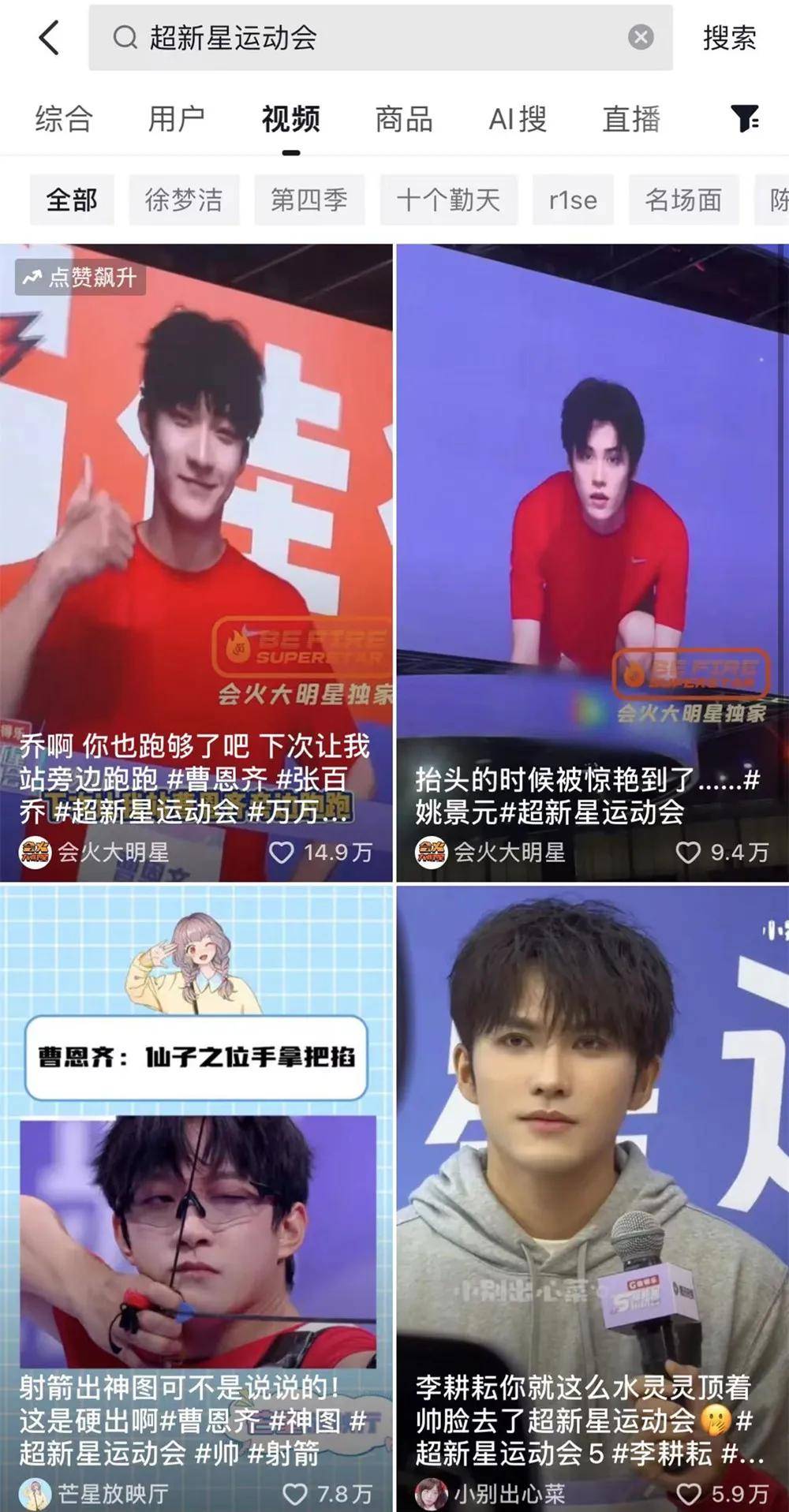Select the 第四季 chip

click(309, 200)
